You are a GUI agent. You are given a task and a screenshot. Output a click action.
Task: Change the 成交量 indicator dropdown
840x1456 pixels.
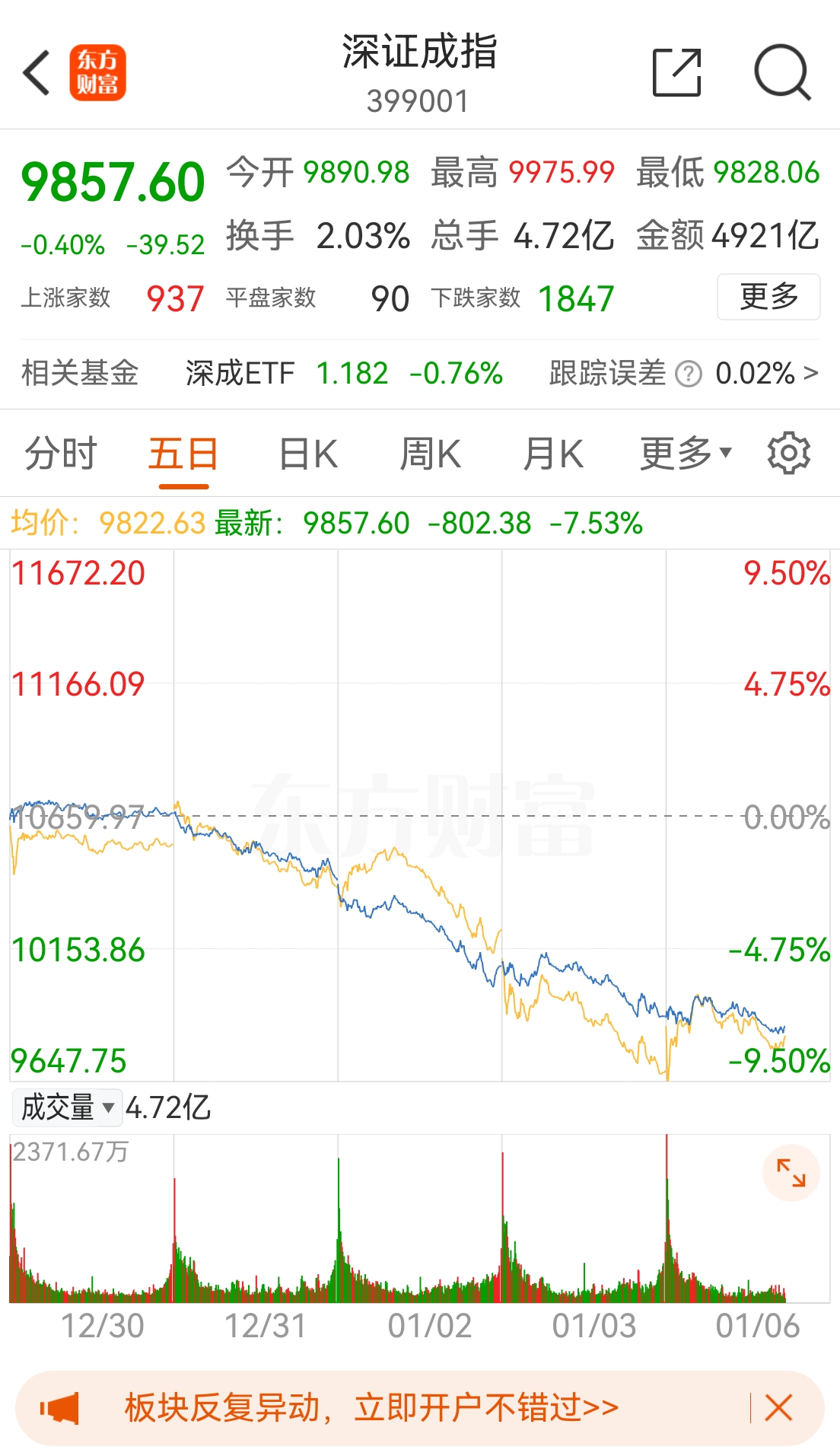pyautogui.click(x=68, y=1107)
